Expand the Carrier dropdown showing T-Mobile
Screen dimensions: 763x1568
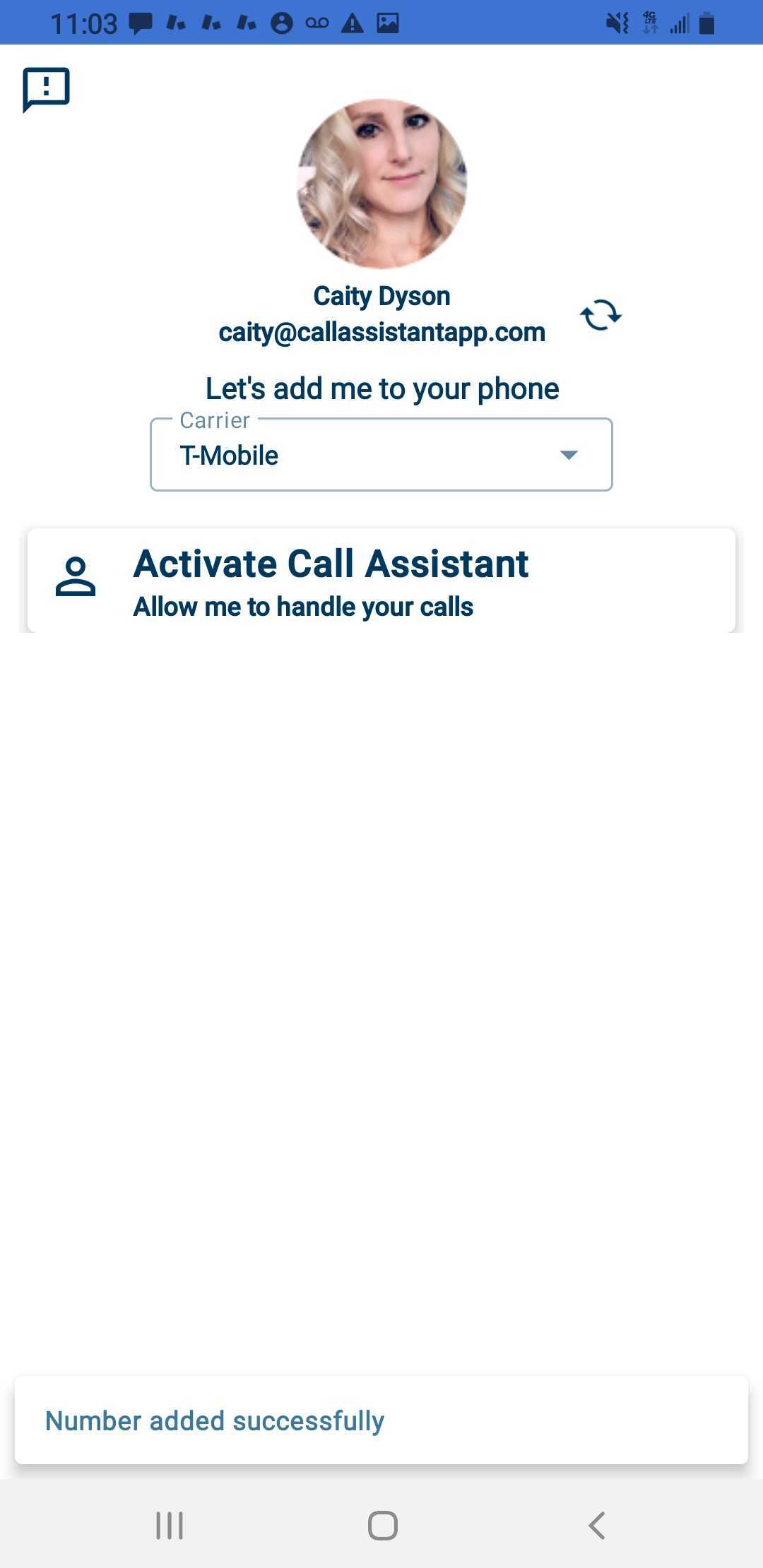[381, 455]
